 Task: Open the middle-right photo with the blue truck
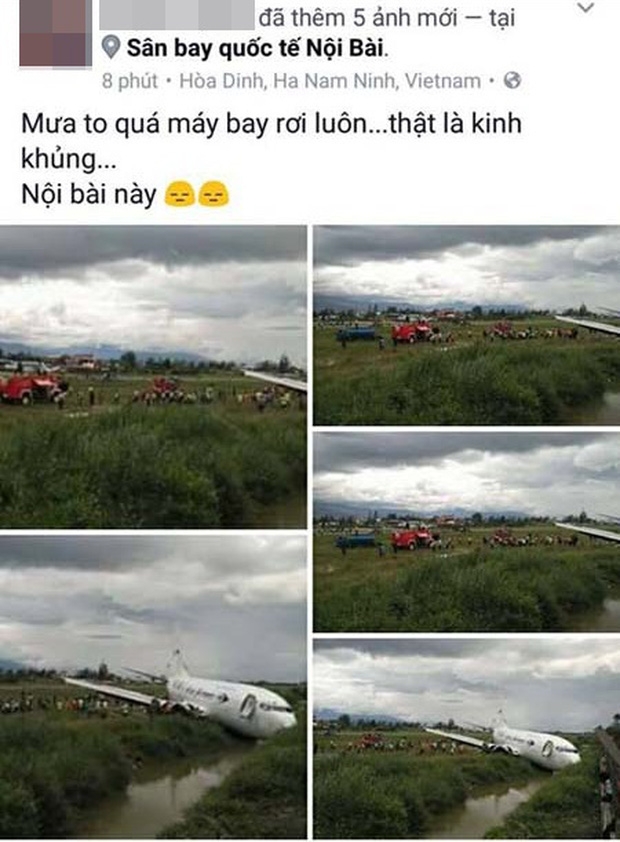[466, 531]
